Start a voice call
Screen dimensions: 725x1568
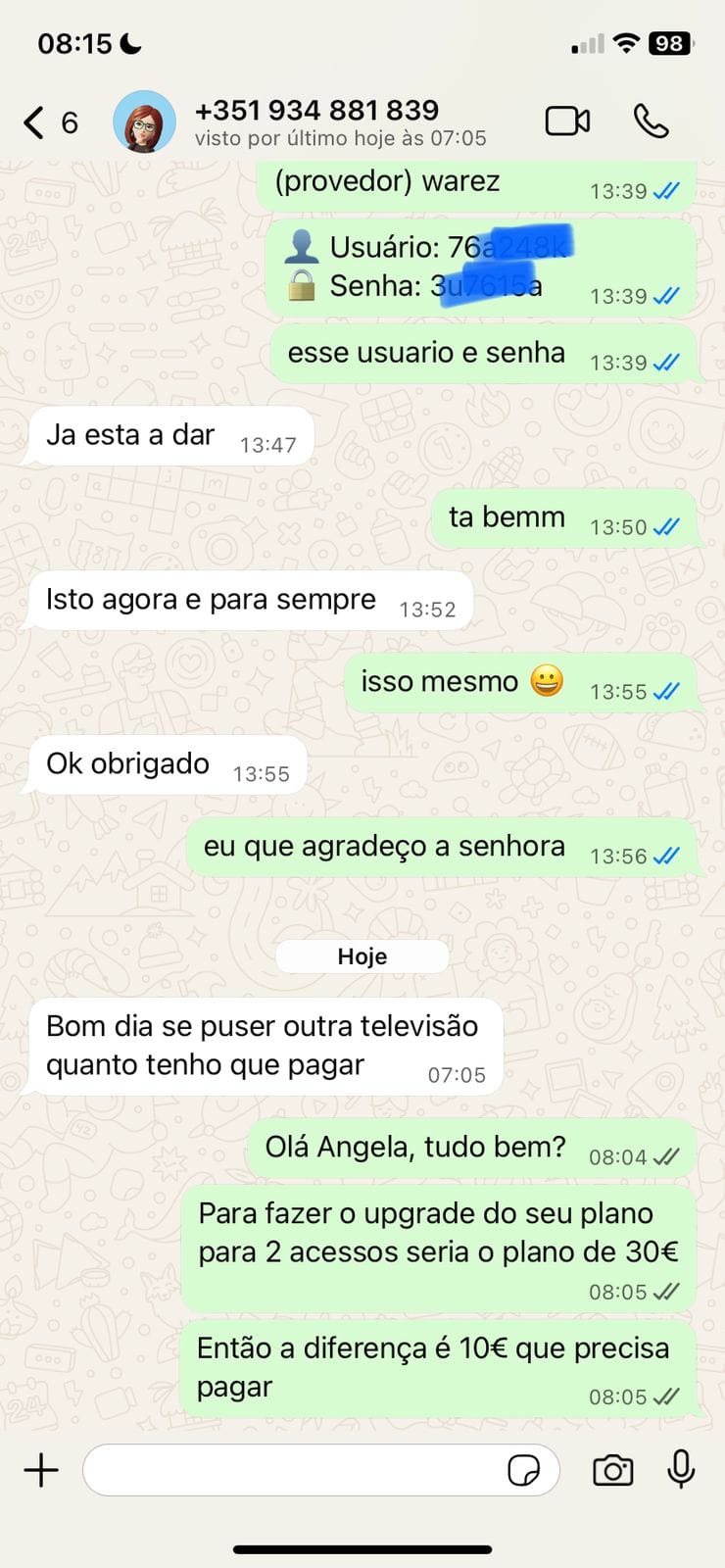(x=651, y=122)
